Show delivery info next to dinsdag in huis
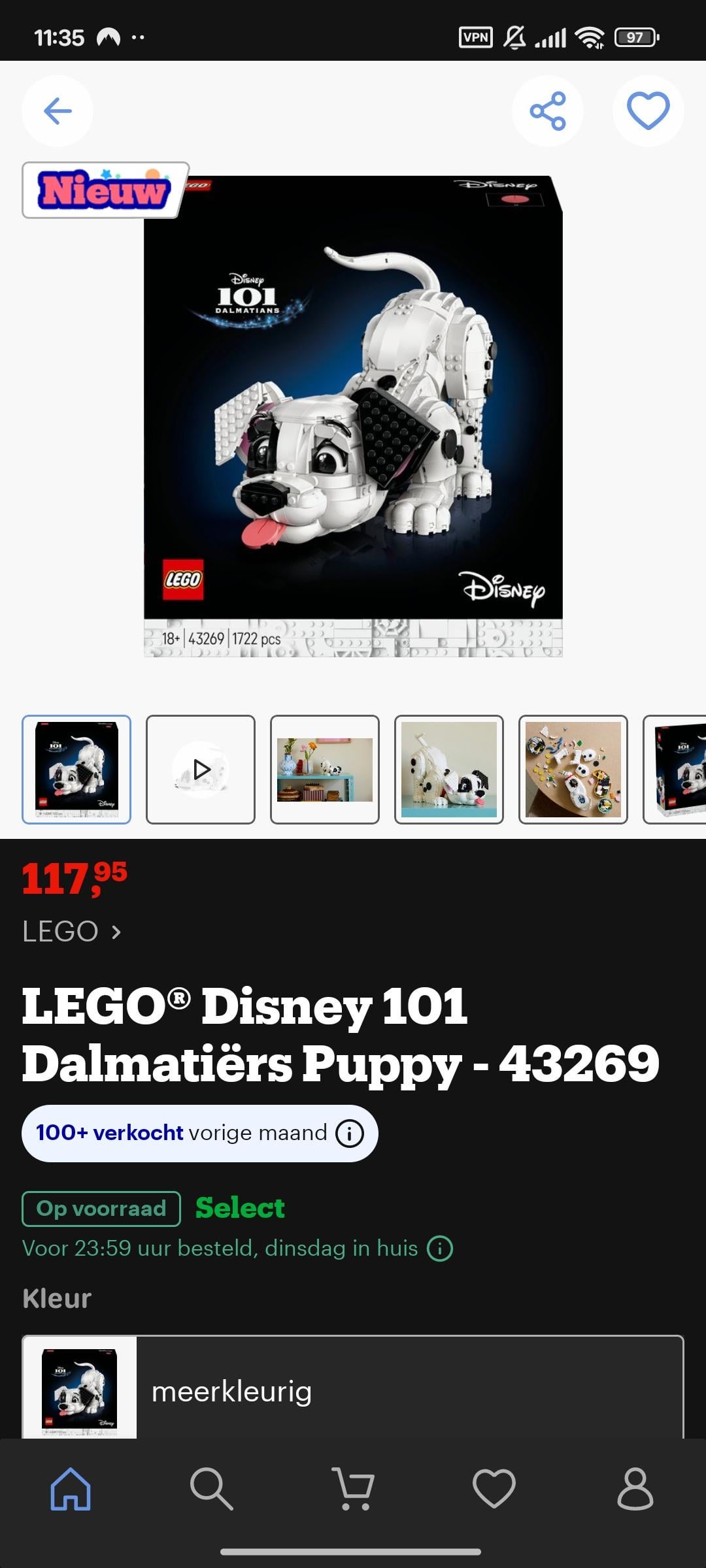This screenshot has width=706, height=1568. [440, 1249]
